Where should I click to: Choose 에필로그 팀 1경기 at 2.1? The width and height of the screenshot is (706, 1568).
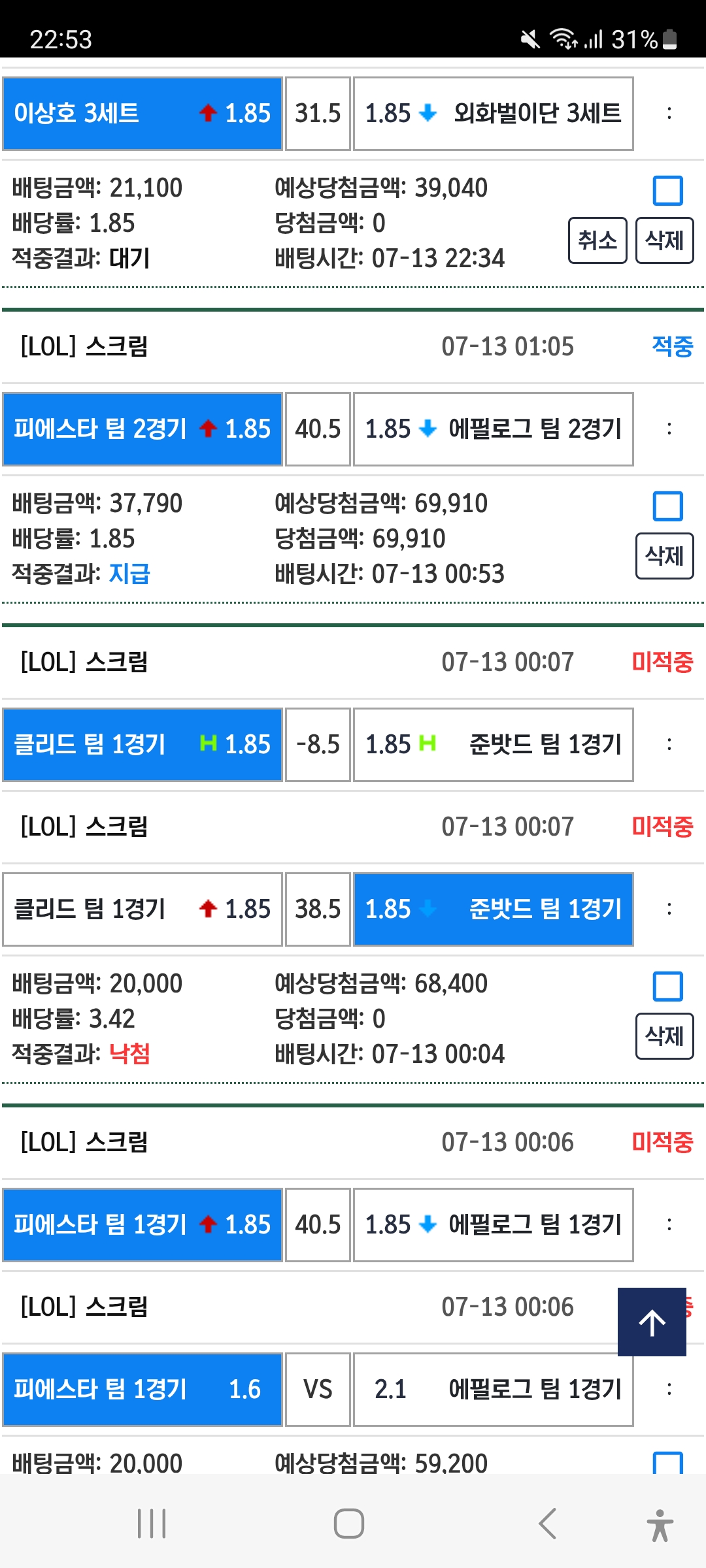(x=494, y=1390)
